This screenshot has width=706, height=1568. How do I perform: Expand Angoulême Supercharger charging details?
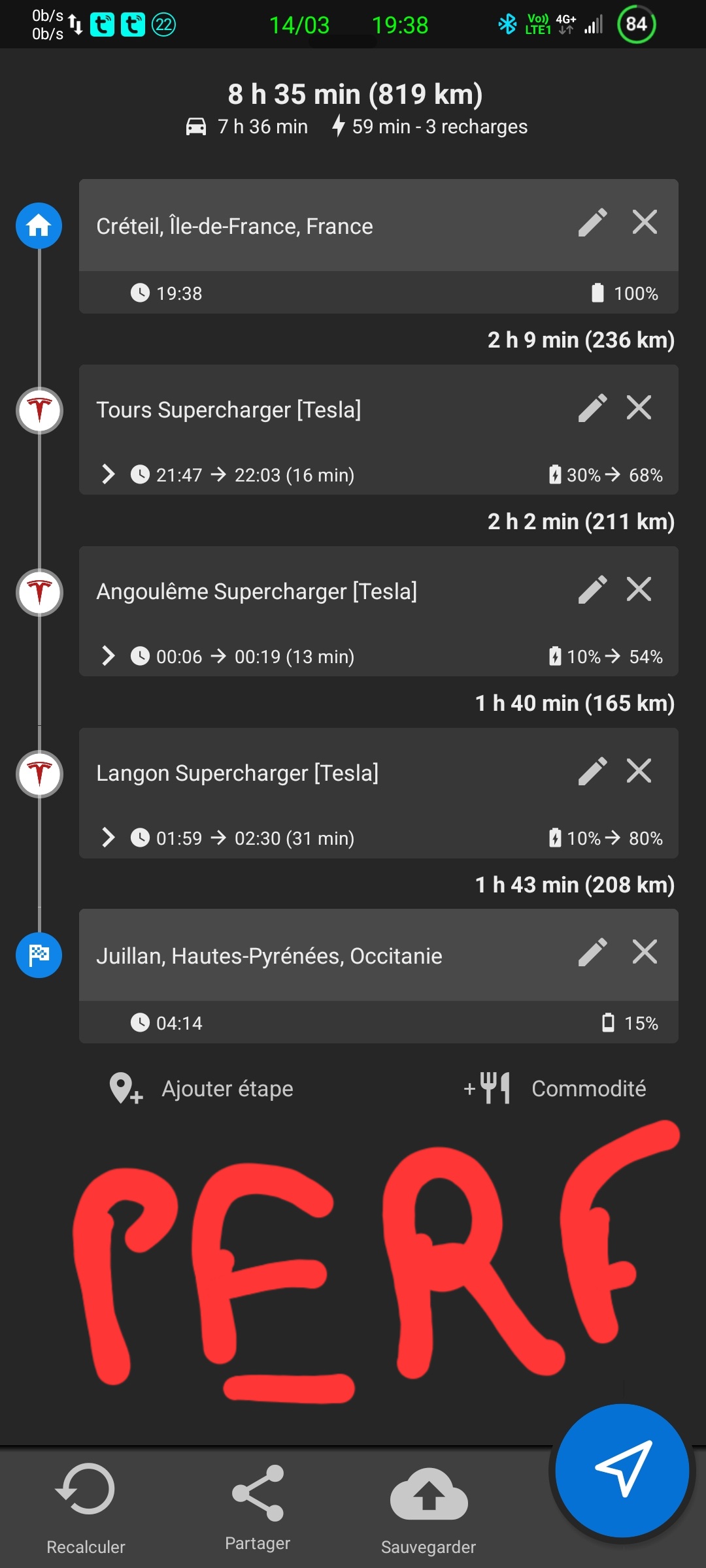109,656
